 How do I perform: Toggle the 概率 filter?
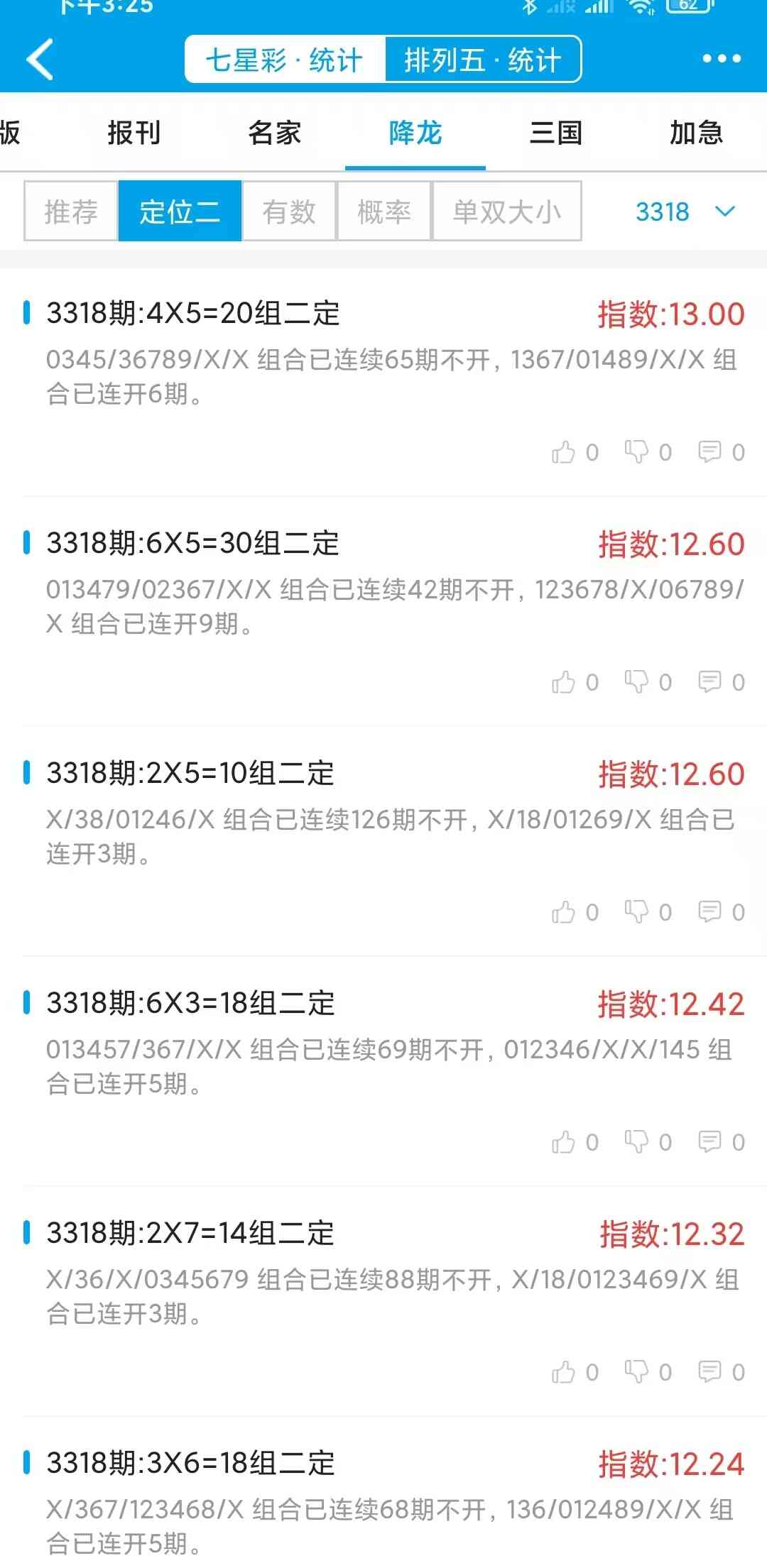point(384,211)
